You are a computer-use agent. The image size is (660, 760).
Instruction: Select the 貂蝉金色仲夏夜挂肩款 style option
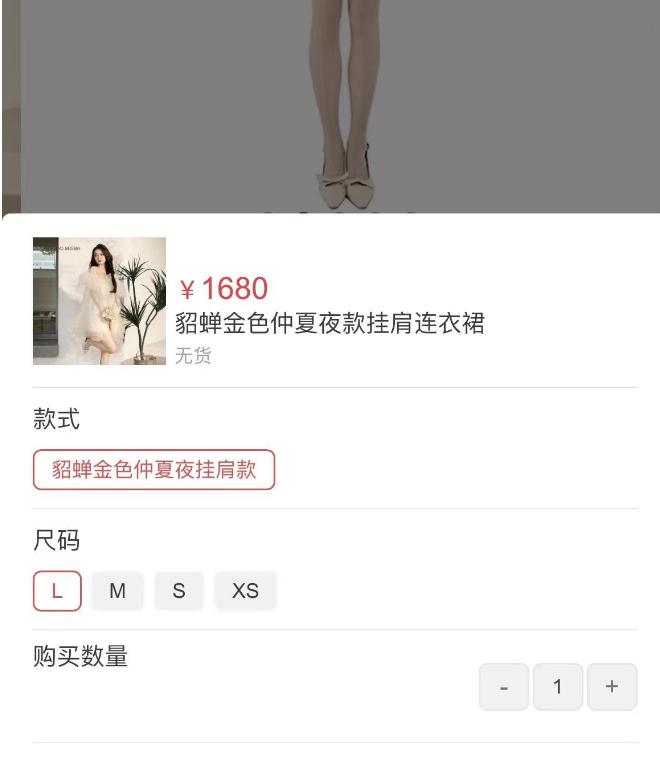(x=154, y=470)
